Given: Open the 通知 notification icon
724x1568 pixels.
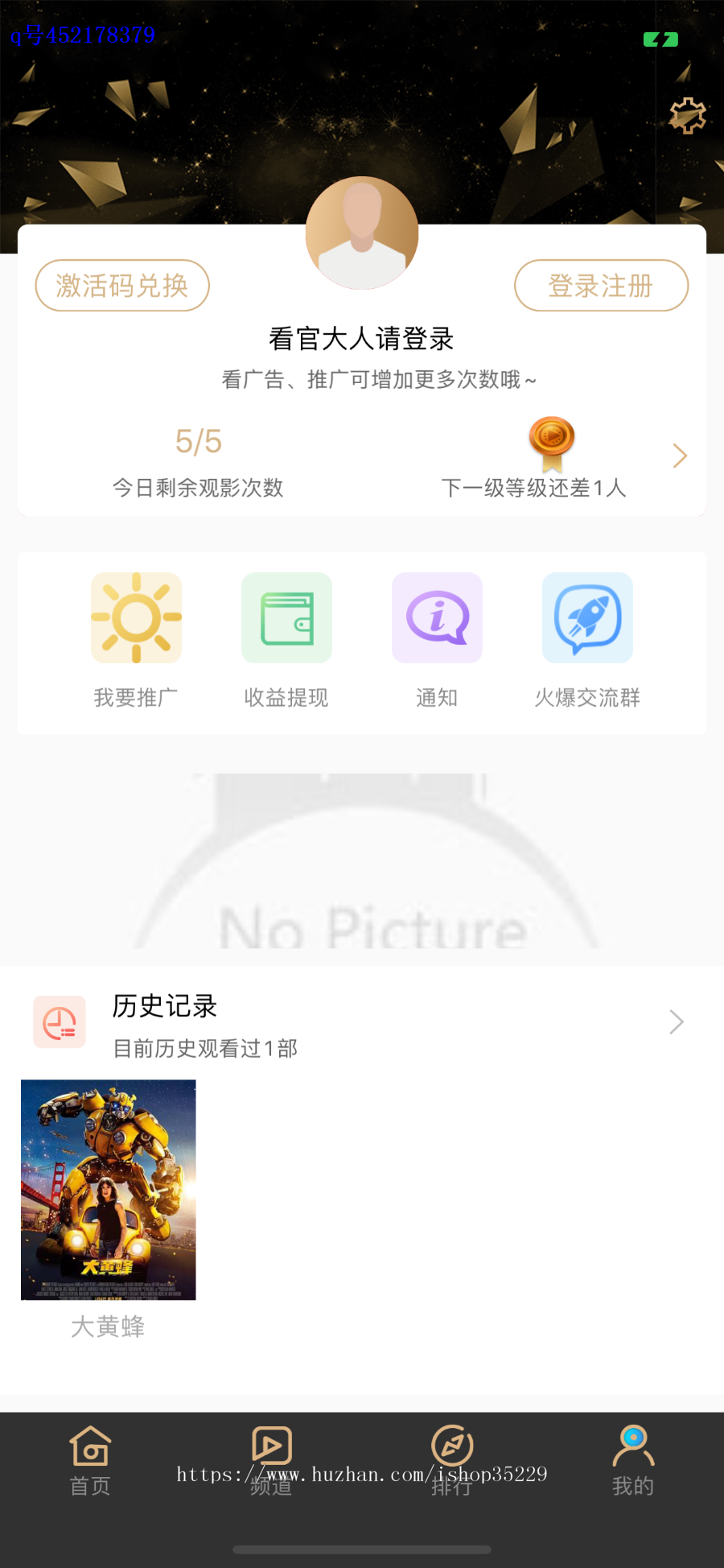Looking at the screenshot, I should tap(437, 618).
